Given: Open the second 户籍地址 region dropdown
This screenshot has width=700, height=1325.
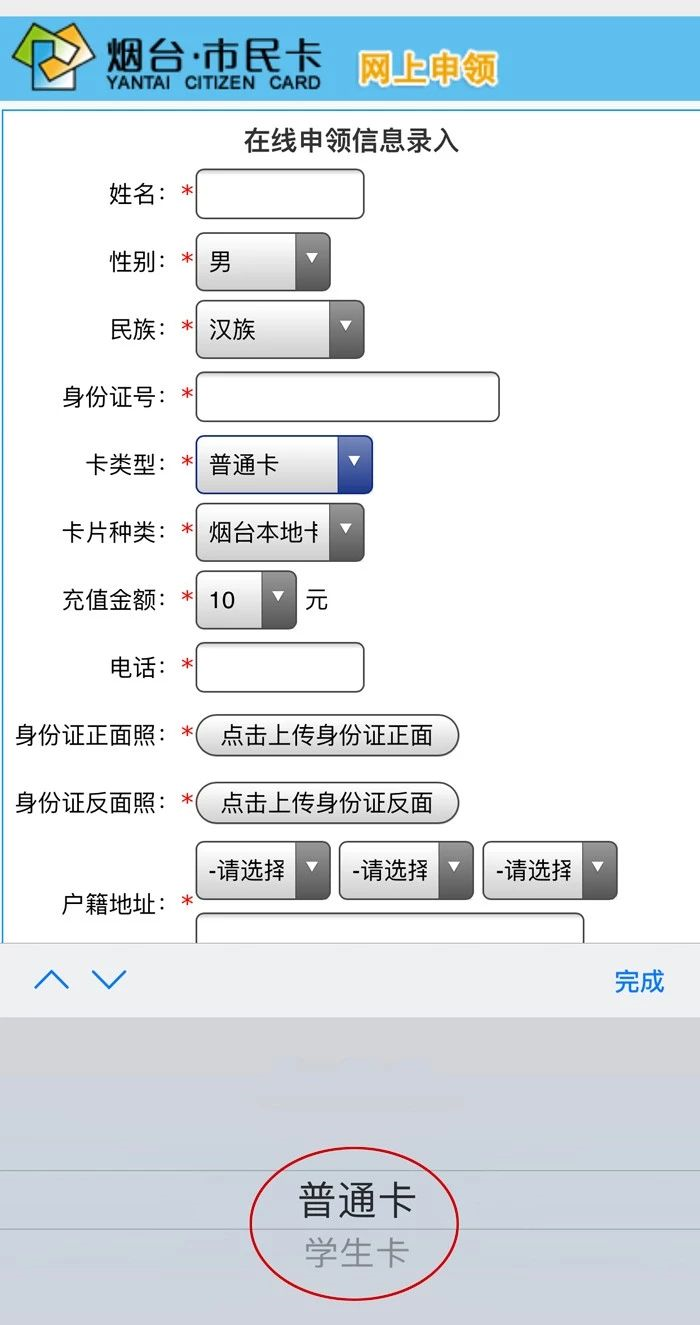Looking at the screenshot, I should click(406, 870).
